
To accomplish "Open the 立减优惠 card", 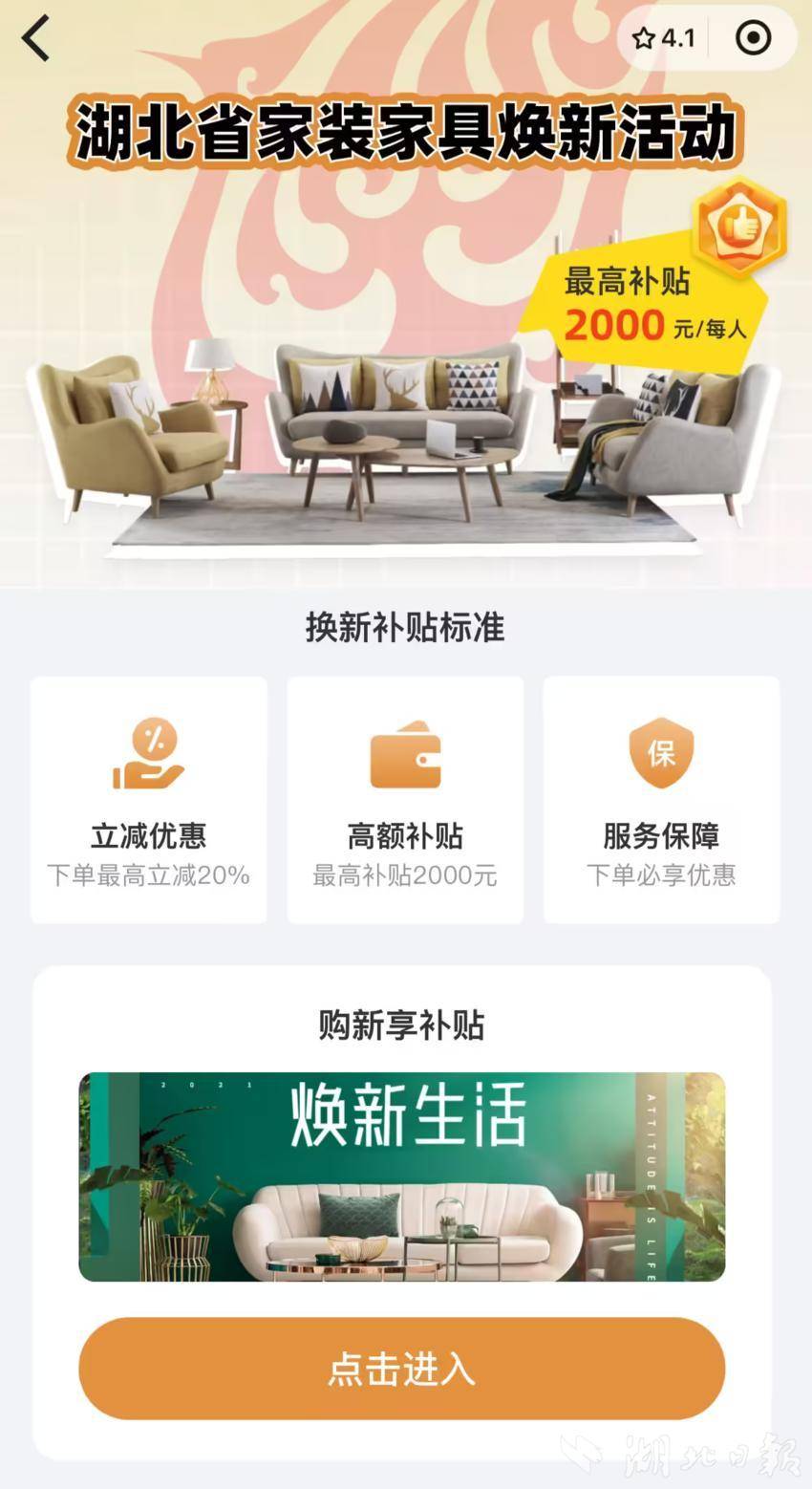I will pyautogui.click(x=149, y=800).
